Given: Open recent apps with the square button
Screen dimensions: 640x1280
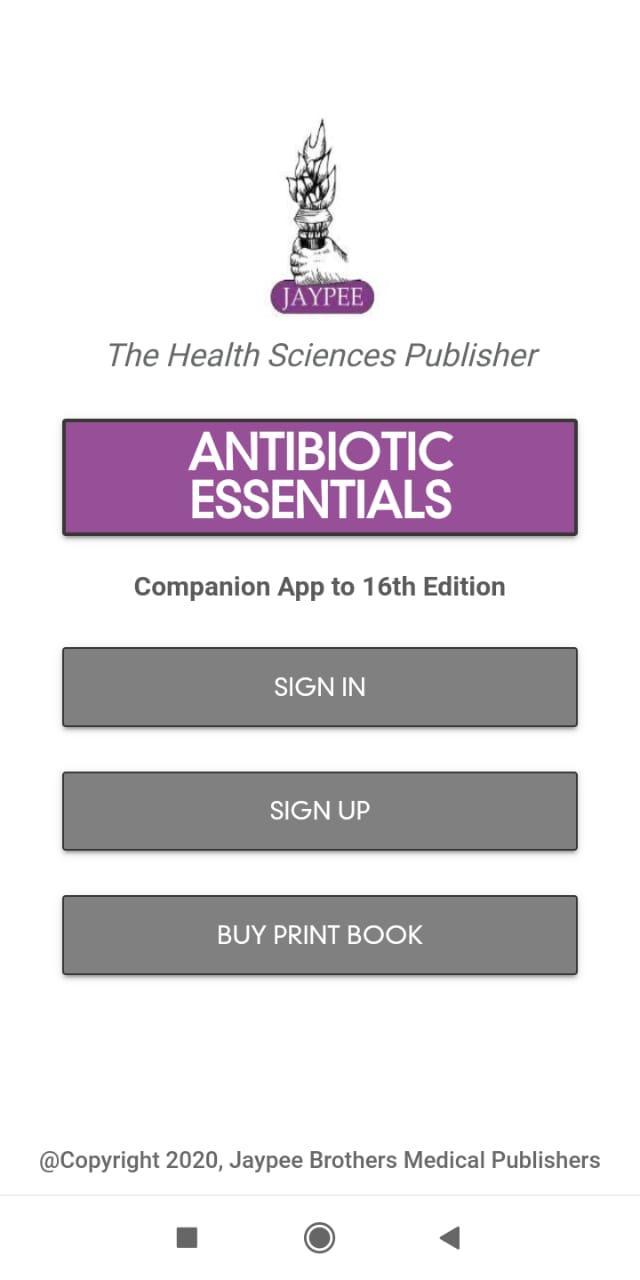Looking at the screenshot, I should [187, 1238].
